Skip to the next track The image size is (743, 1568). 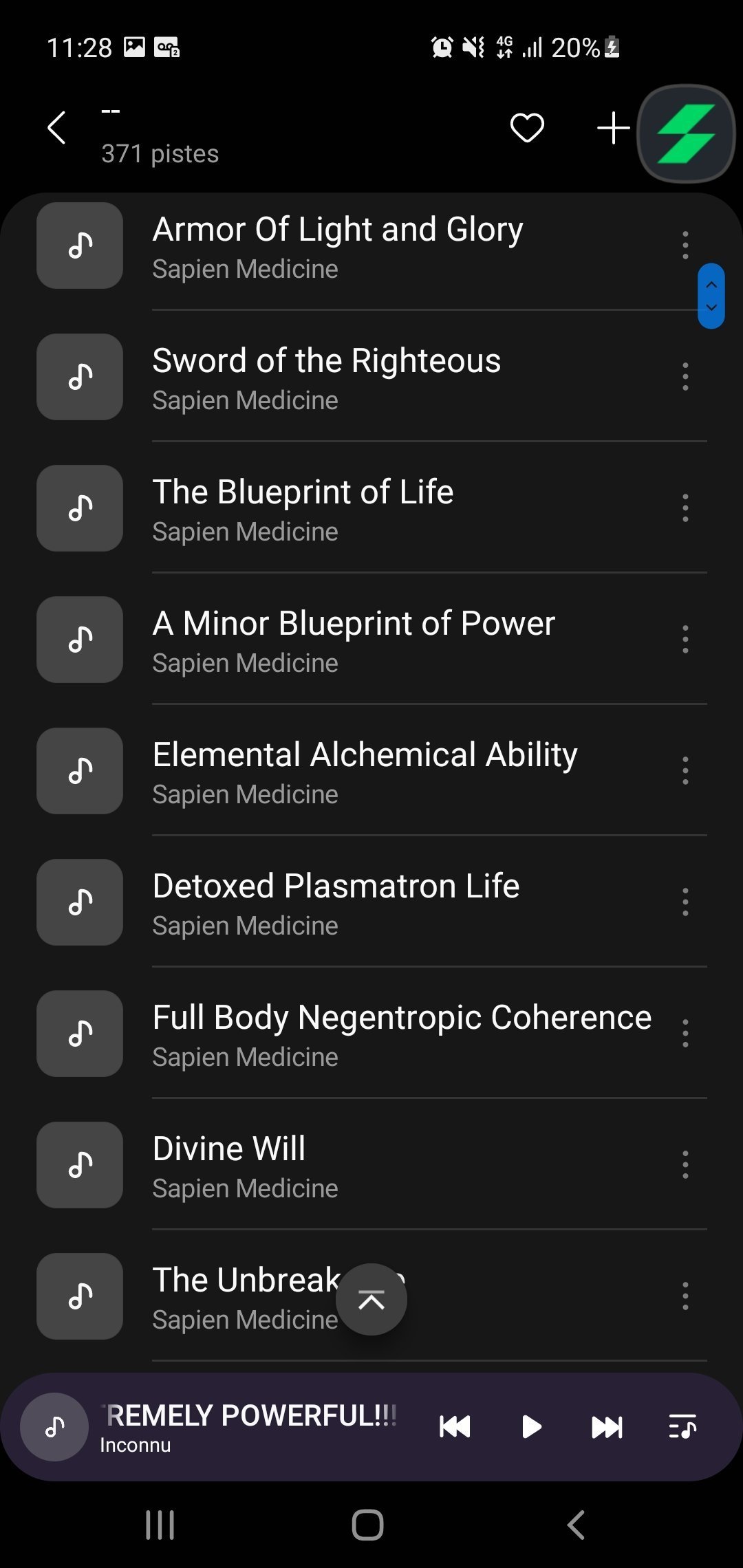607,1427
